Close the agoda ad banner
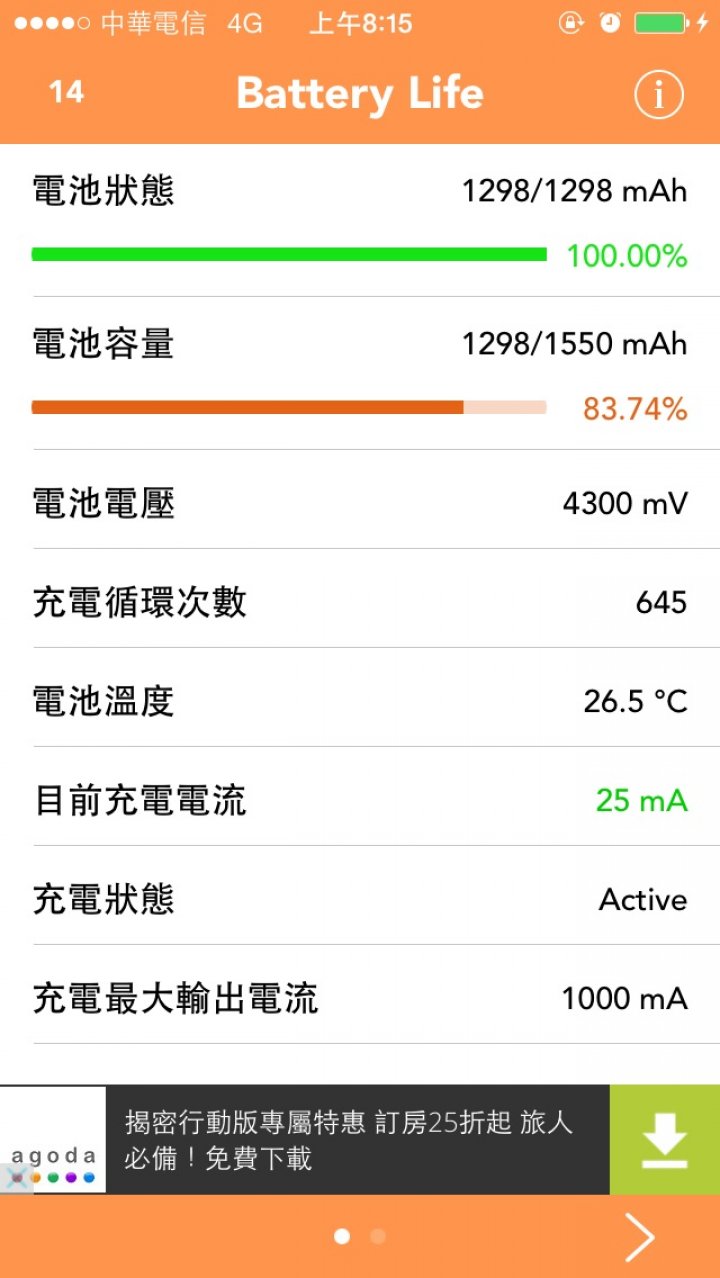 [x=15, y=1179]
